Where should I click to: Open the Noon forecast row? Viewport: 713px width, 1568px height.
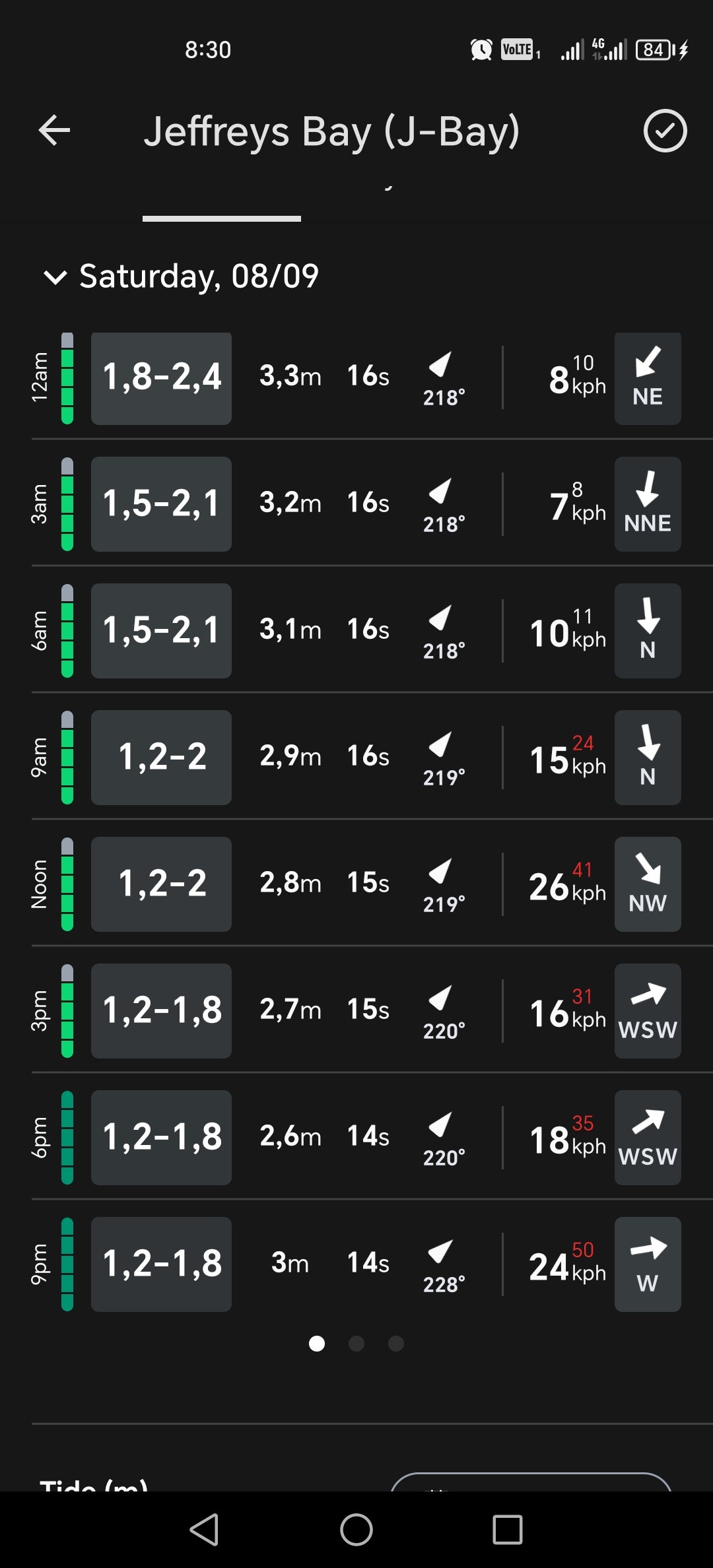356,884
